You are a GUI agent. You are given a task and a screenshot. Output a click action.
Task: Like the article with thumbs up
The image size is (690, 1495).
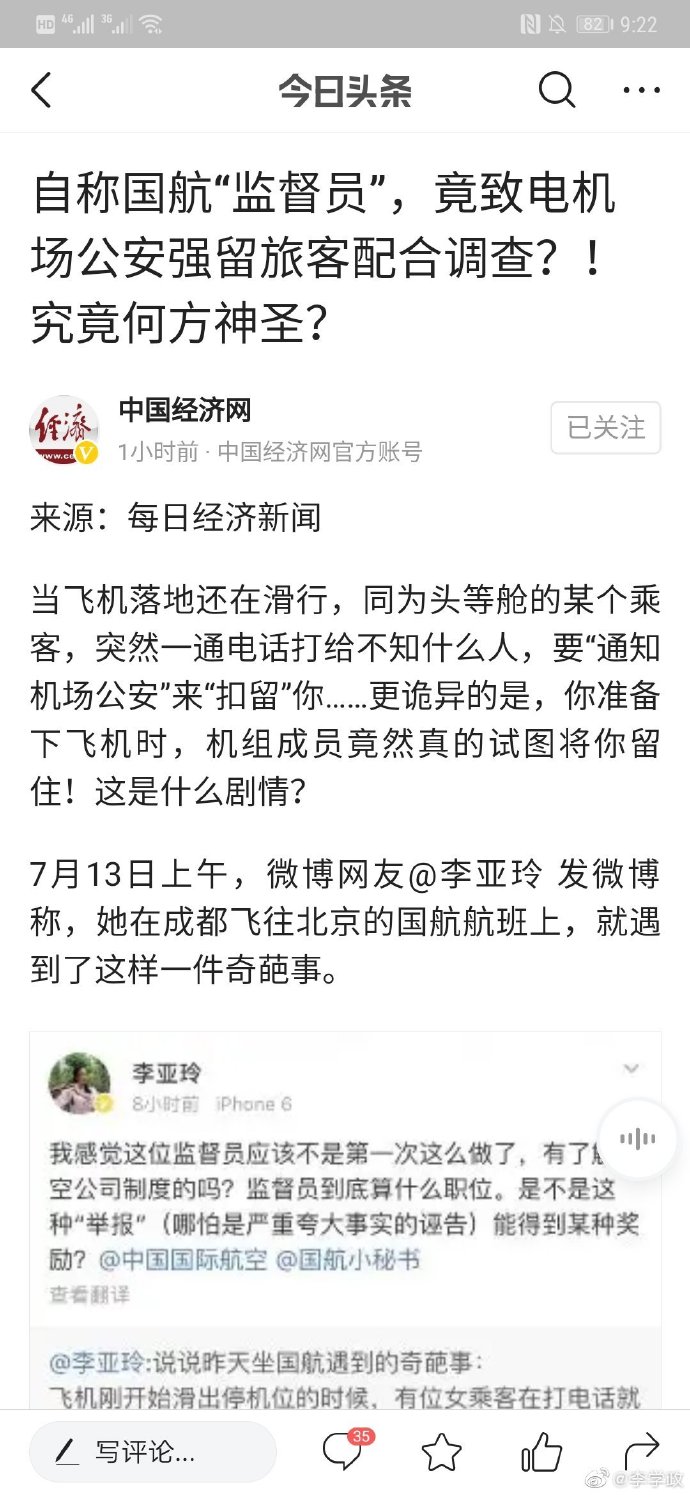(x=541, y=1452)
